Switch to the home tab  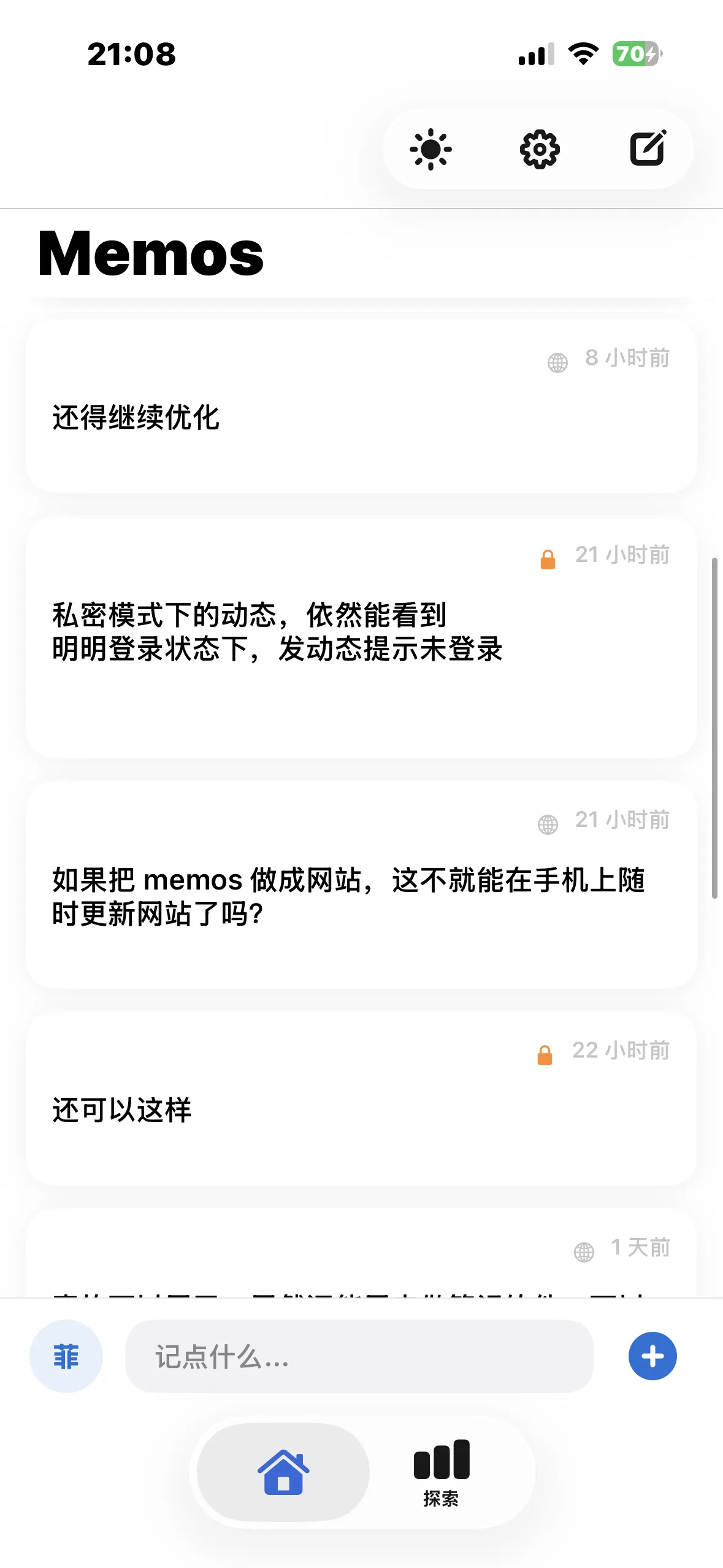coord(283,1471)
